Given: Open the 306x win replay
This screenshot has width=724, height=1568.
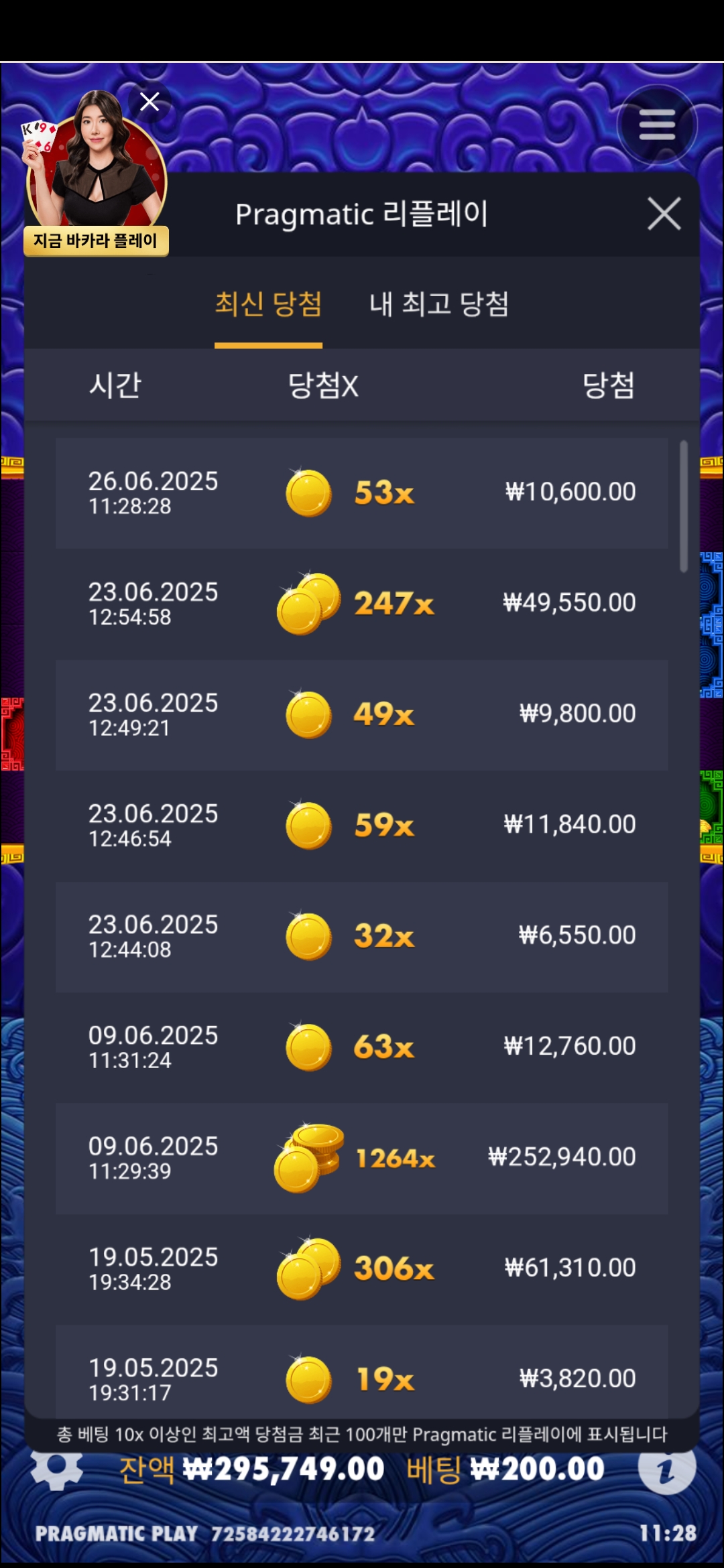Looking at the screenshot, I should pos(362,1268).
